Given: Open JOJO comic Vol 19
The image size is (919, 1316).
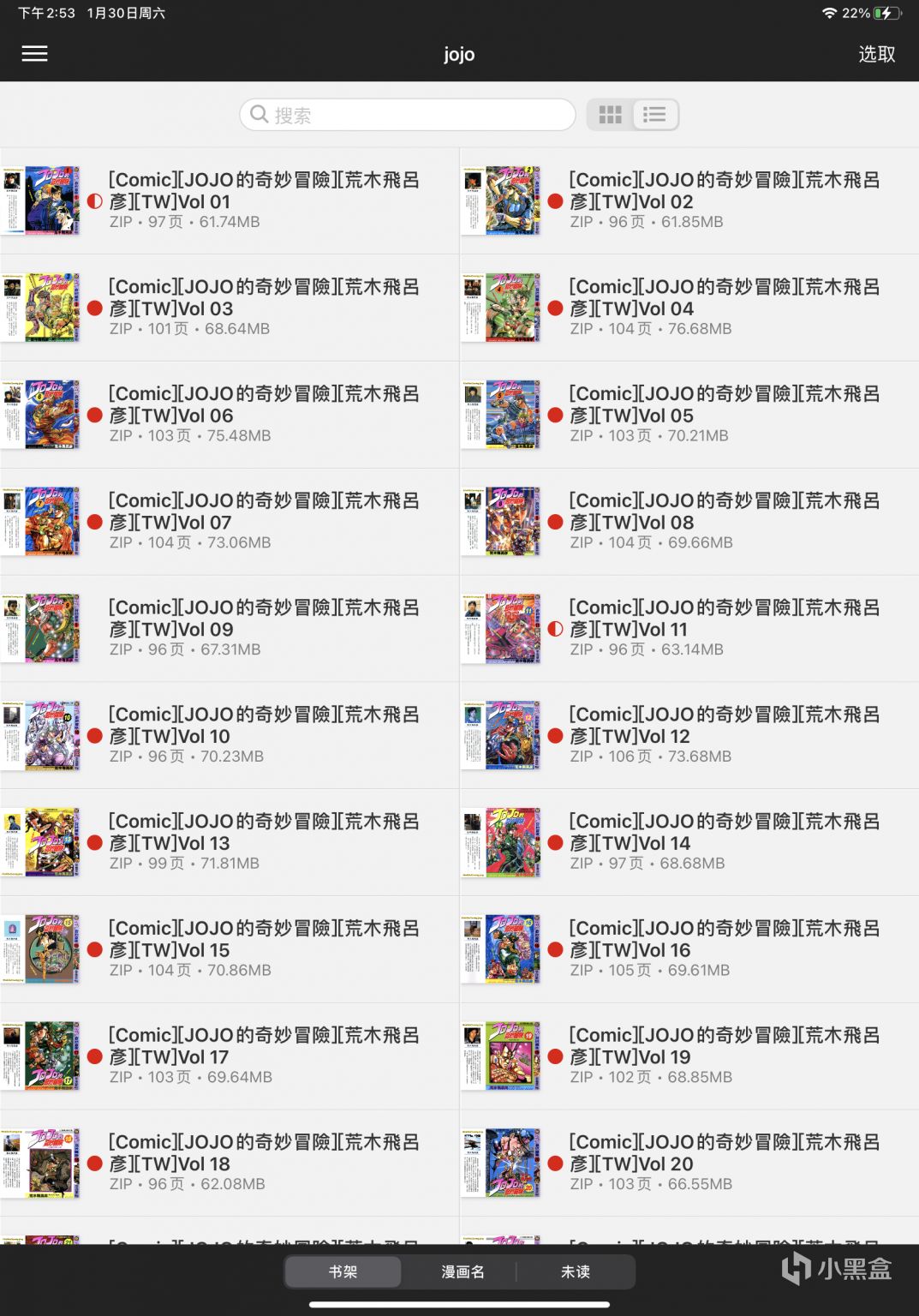Looking at the screenshot, I should [x=689, y=1056].
